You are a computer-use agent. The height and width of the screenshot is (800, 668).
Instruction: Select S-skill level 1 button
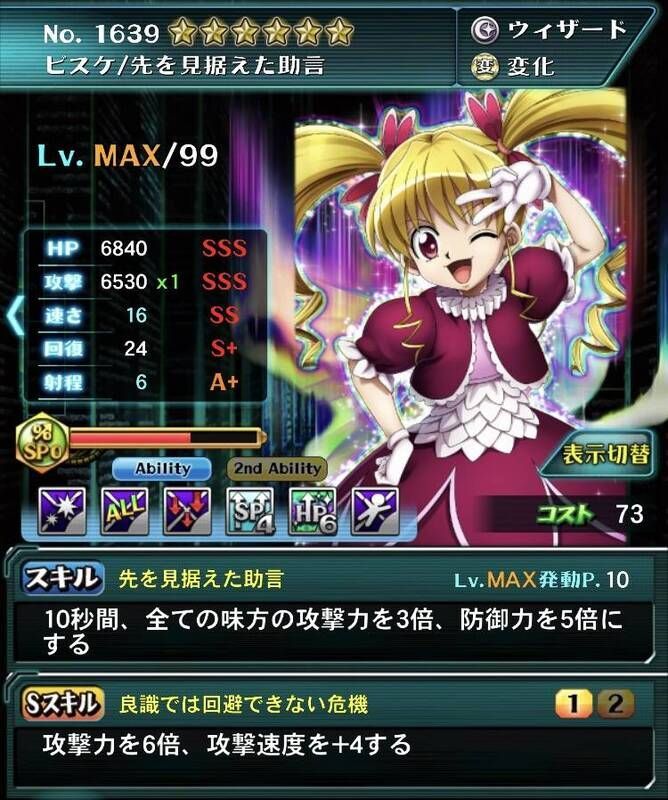[574, 705]
